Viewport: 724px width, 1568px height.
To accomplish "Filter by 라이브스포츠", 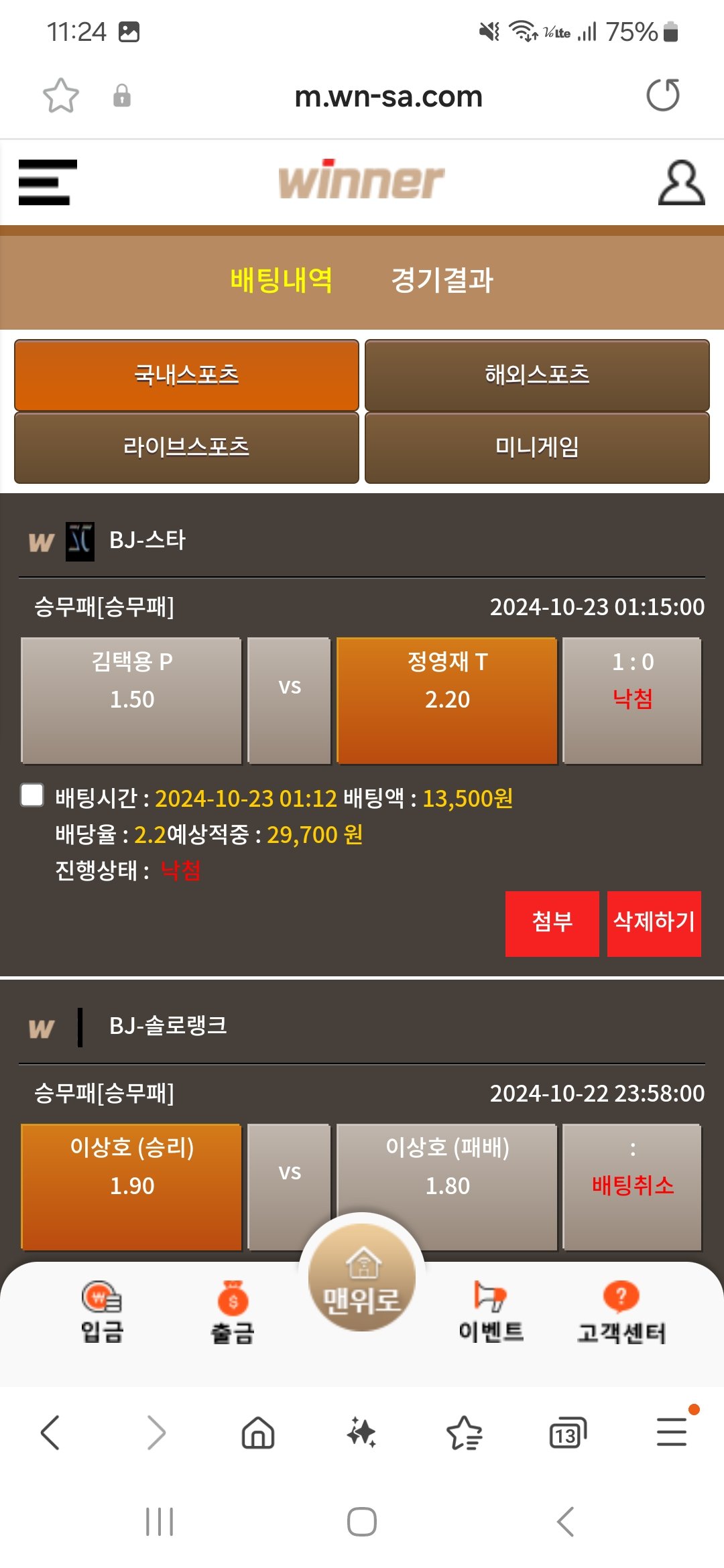I will coord(186,447).
